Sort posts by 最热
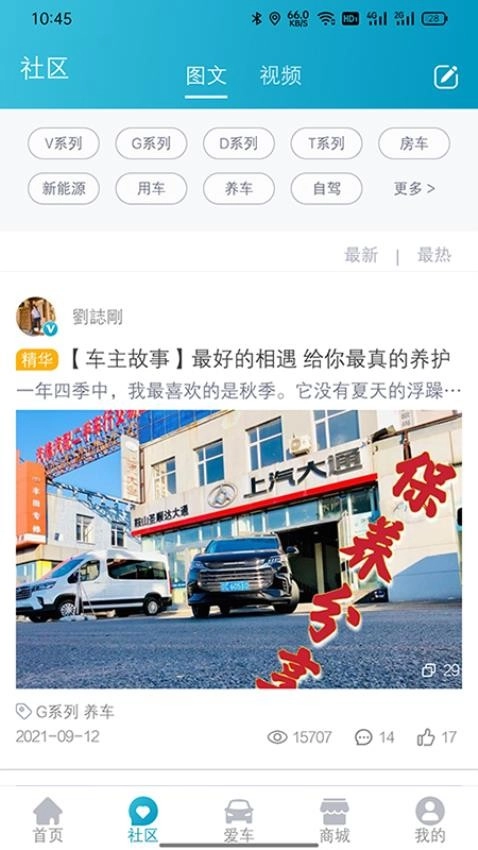Viewport: 478px width, 850px height. tap(434, 255)
